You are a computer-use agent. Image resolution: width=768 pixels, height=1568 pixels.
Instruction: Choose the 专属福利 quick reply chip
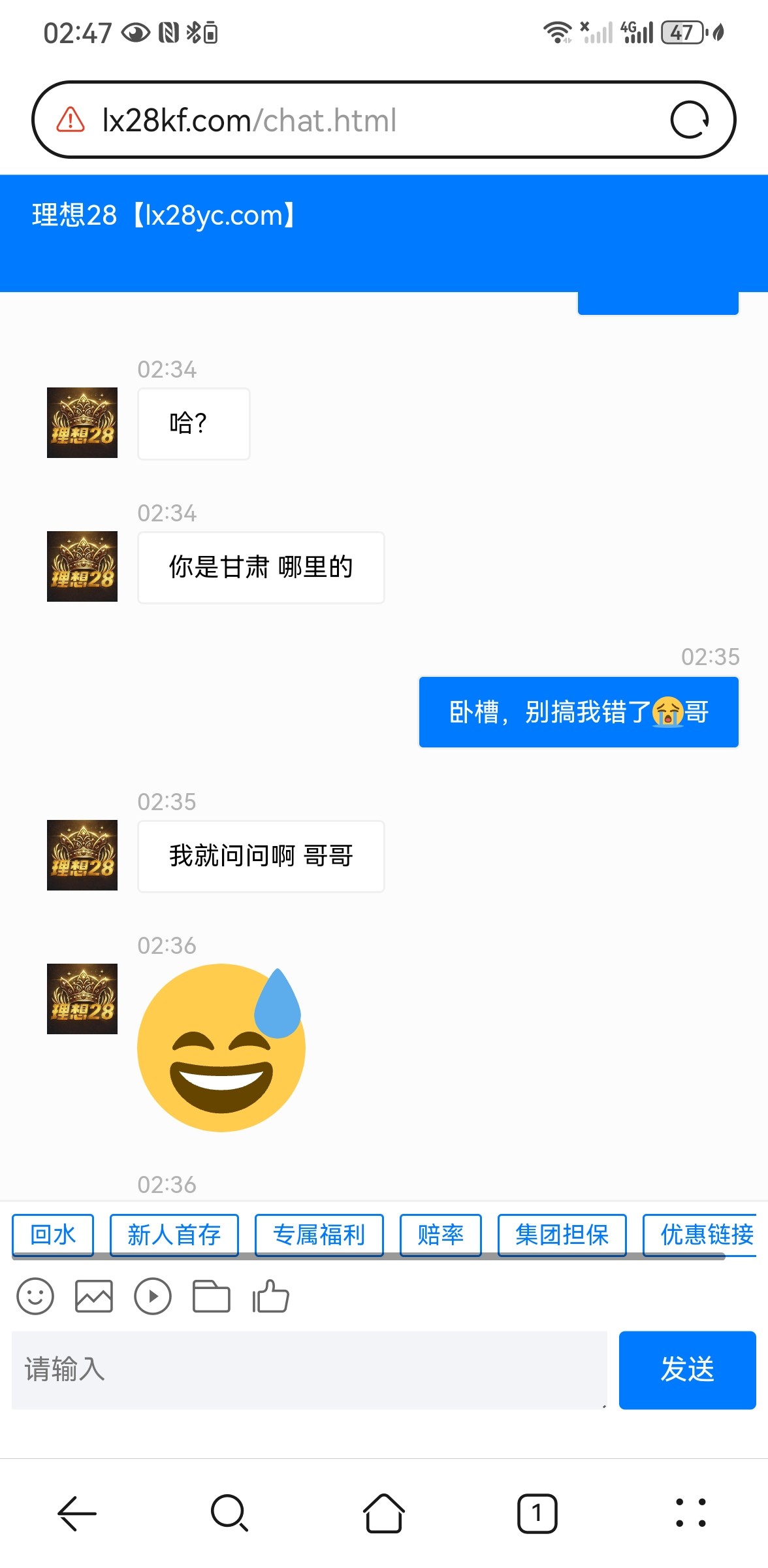click(319, 1235)
